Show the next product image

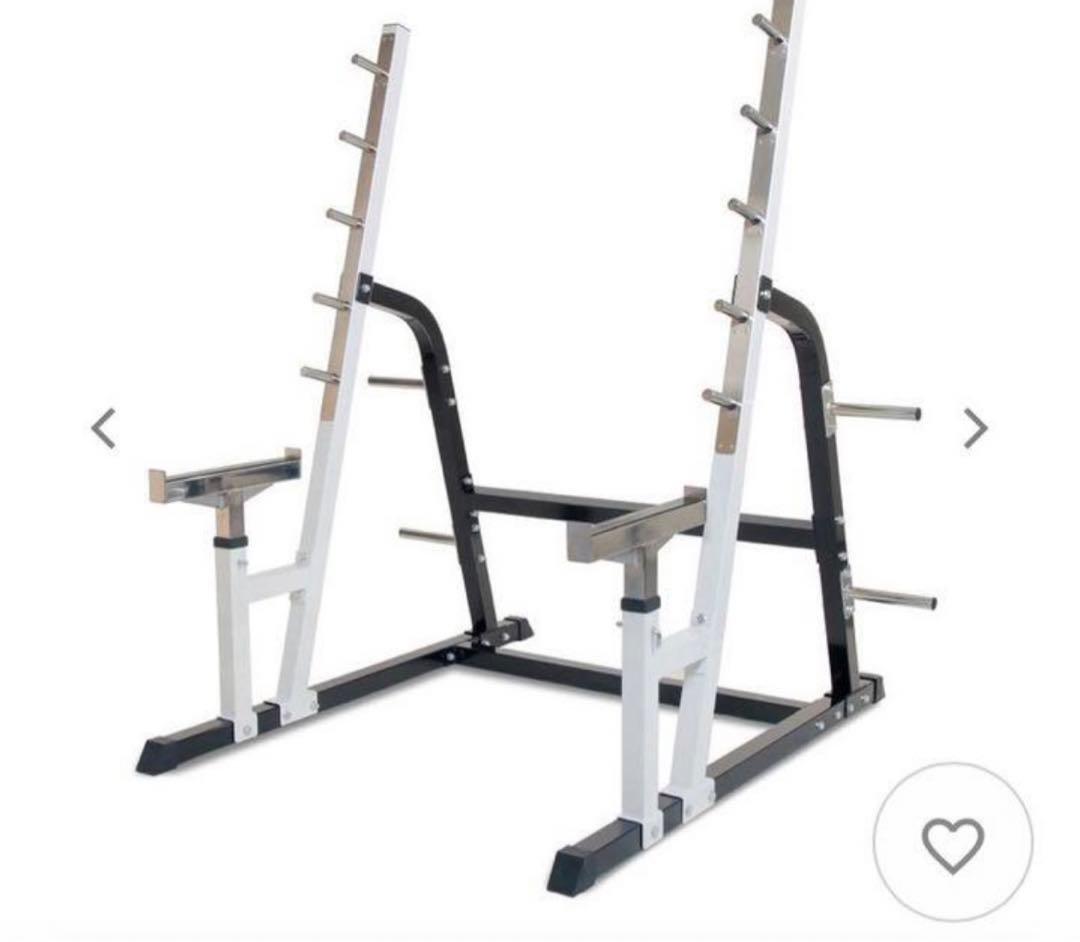[x=975, y=429]
